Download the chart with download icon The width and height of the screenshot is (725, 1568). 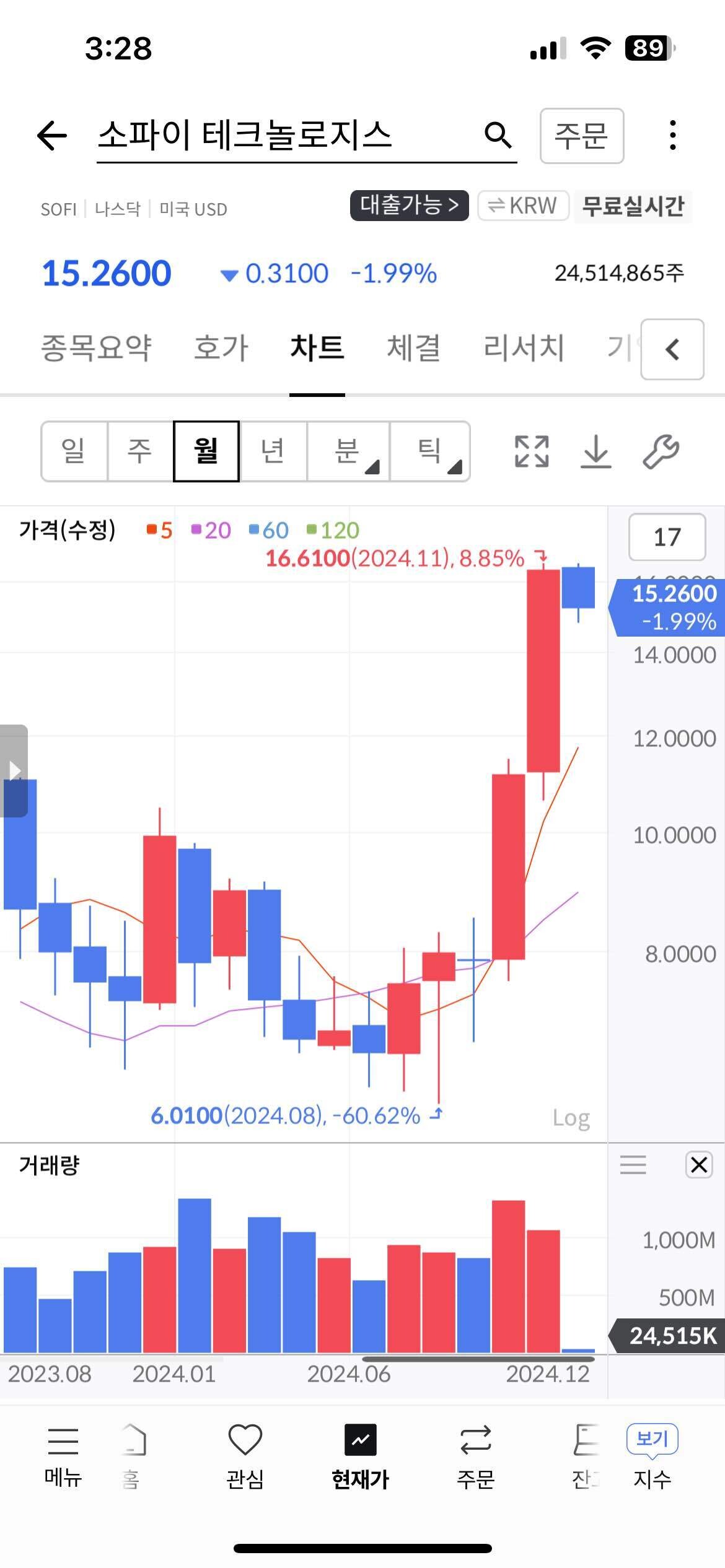pos(597,452)
